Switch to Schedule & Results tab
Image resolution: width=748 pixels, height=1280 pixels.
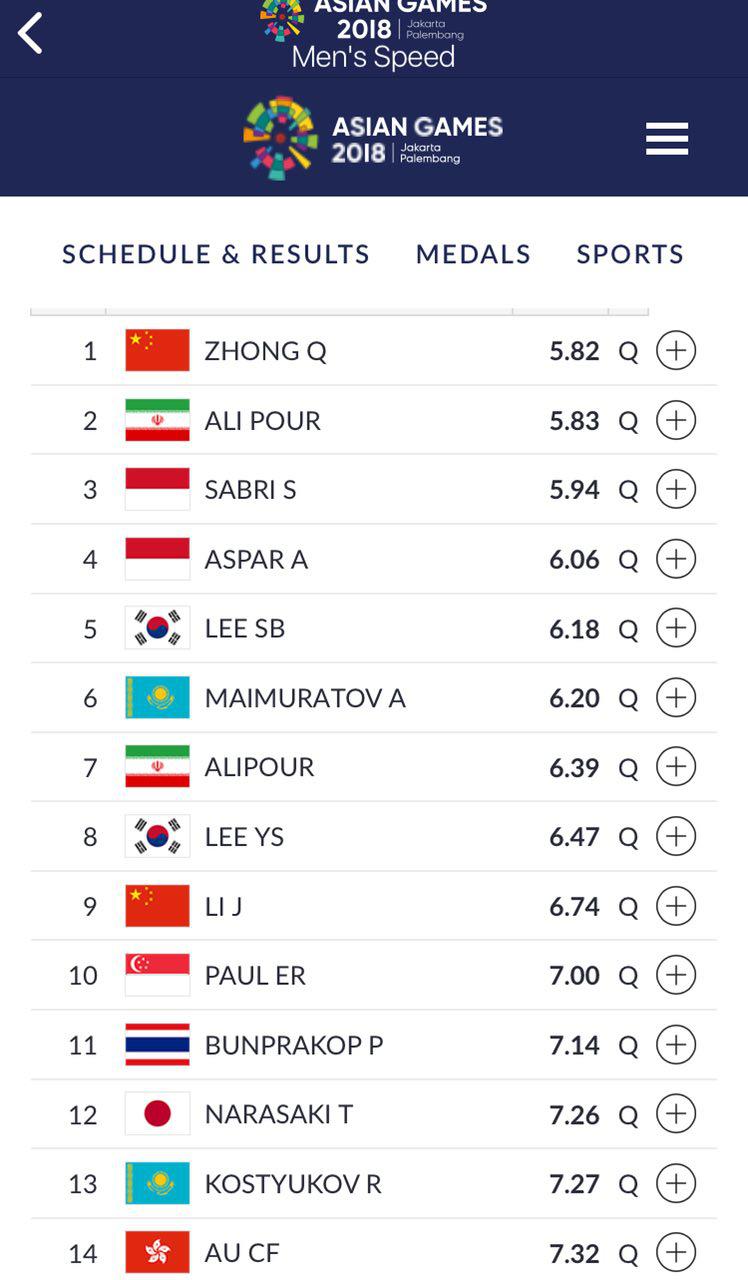[x=216, y=254]
